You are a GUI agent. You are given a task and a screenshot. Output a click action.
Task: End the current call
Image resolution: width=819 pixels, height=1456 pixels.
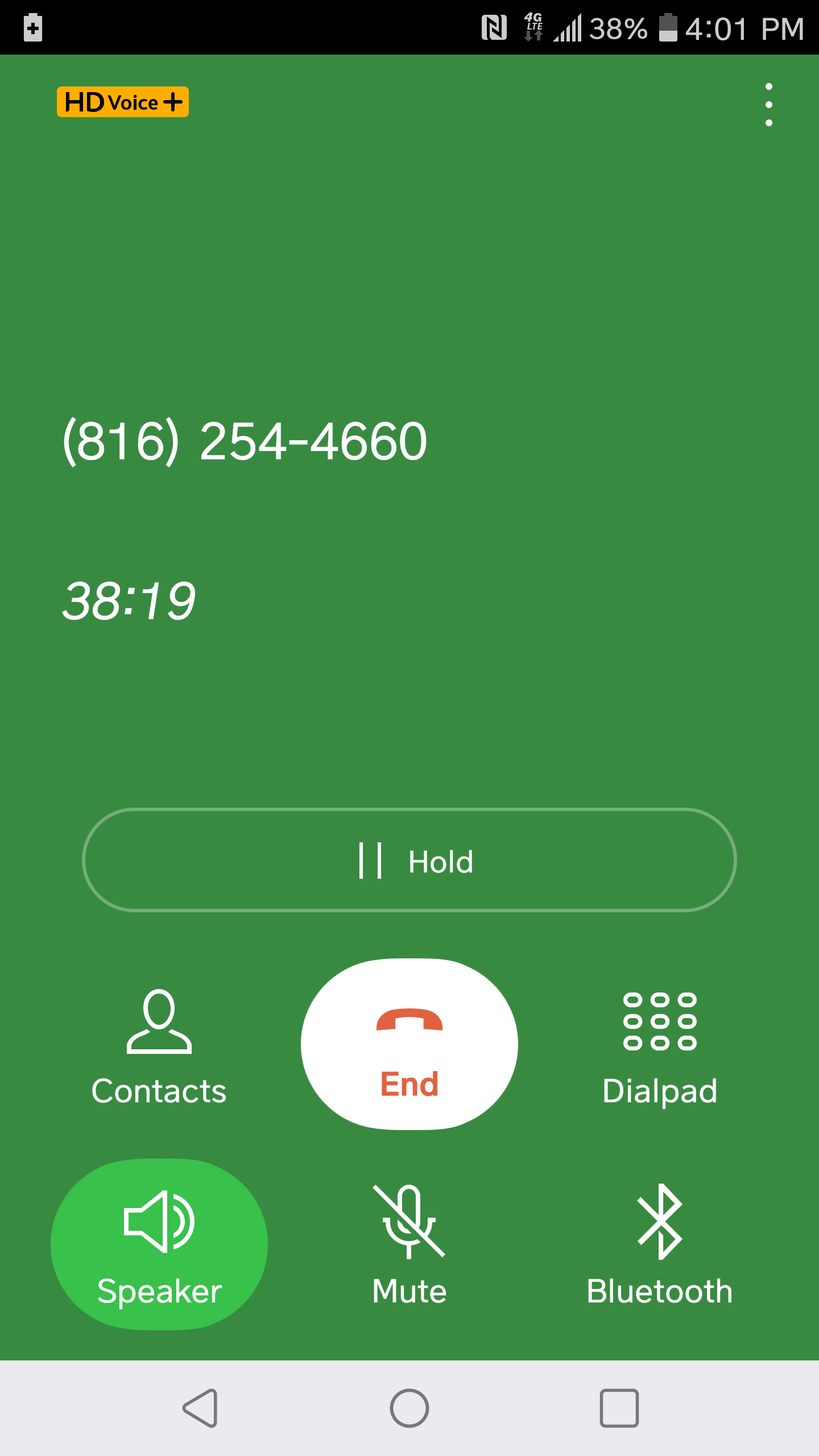[409, 1044]
